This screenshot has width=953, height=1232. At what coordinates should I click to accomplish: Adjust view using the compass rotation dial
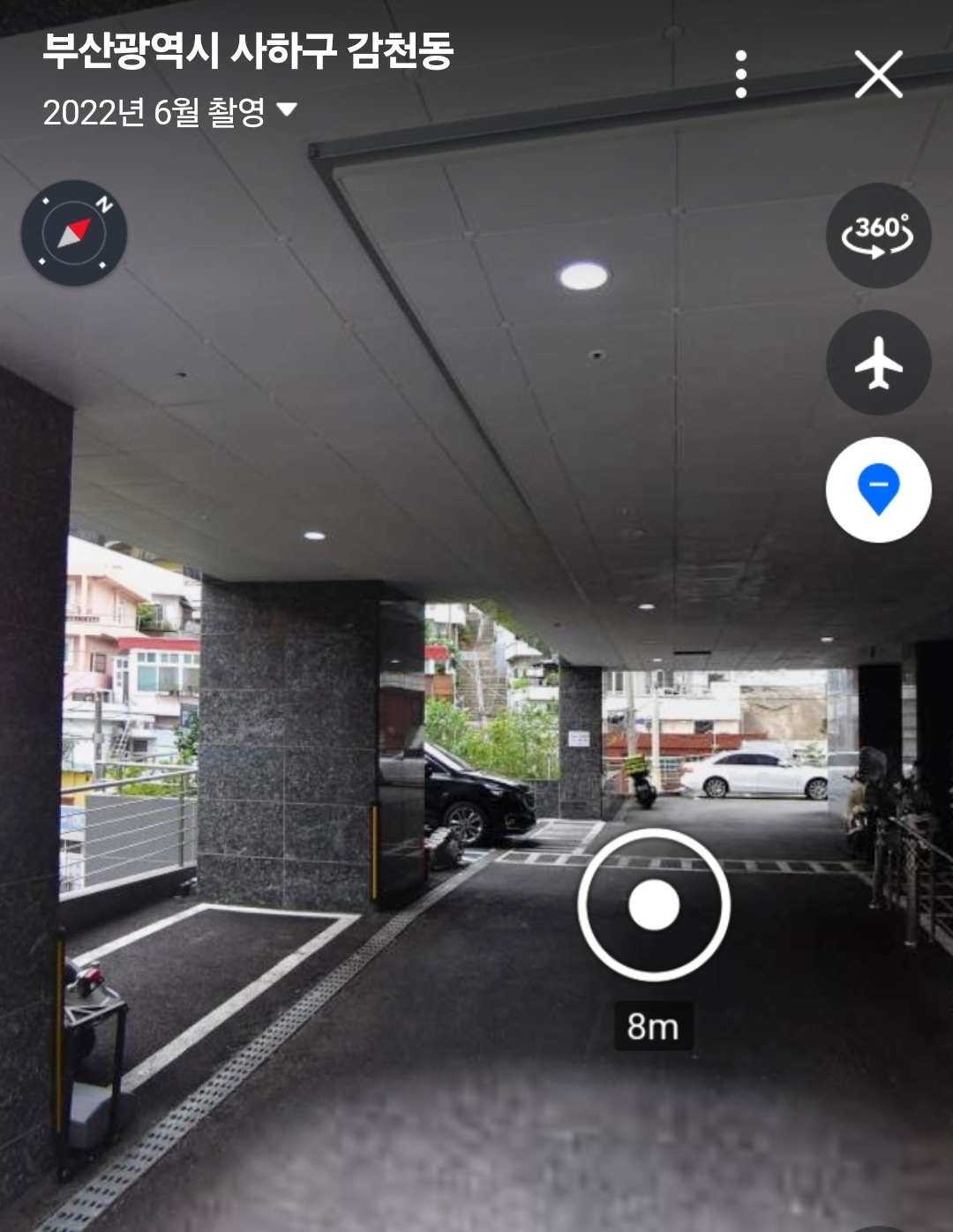pos(75,233)
